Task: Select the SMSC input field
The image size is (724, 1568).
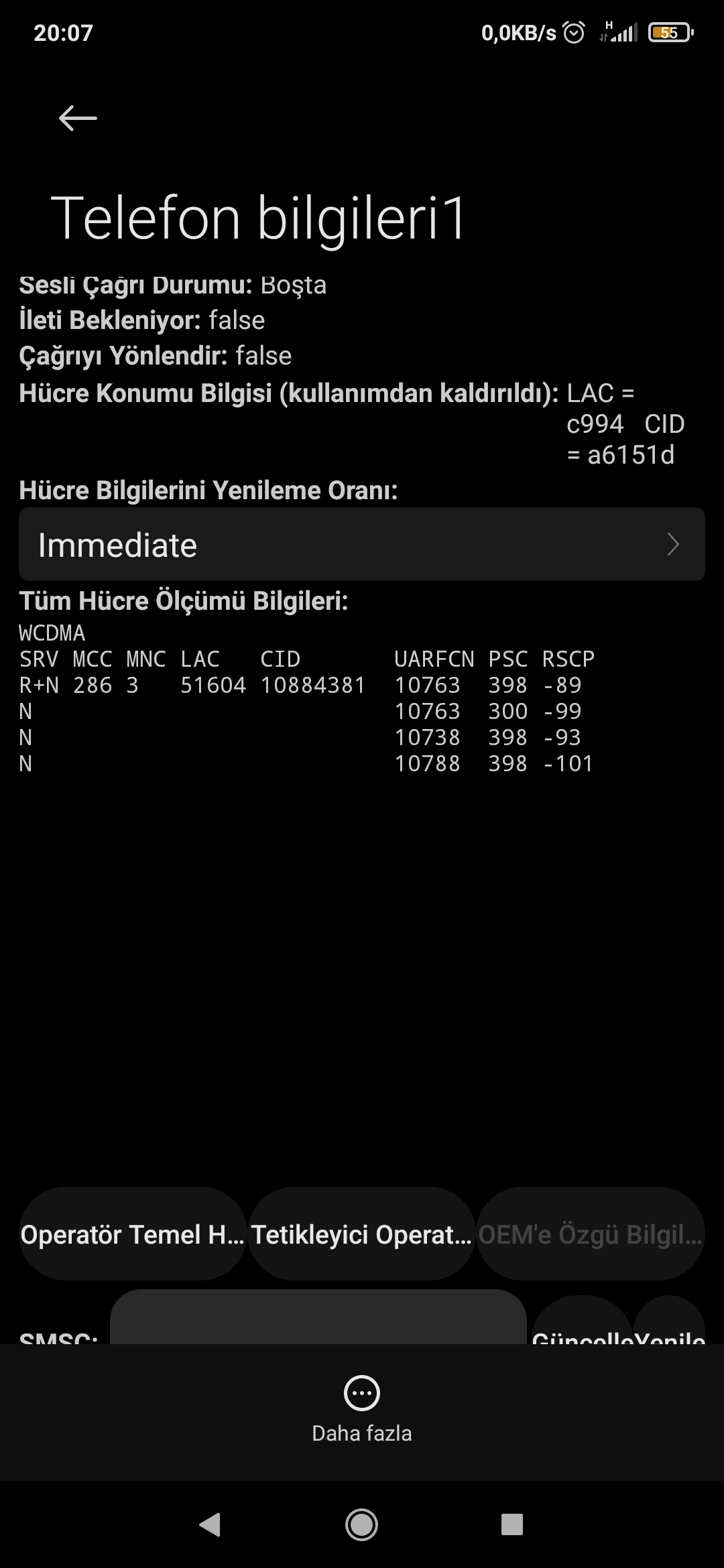Action: (x=318, y=1317)
